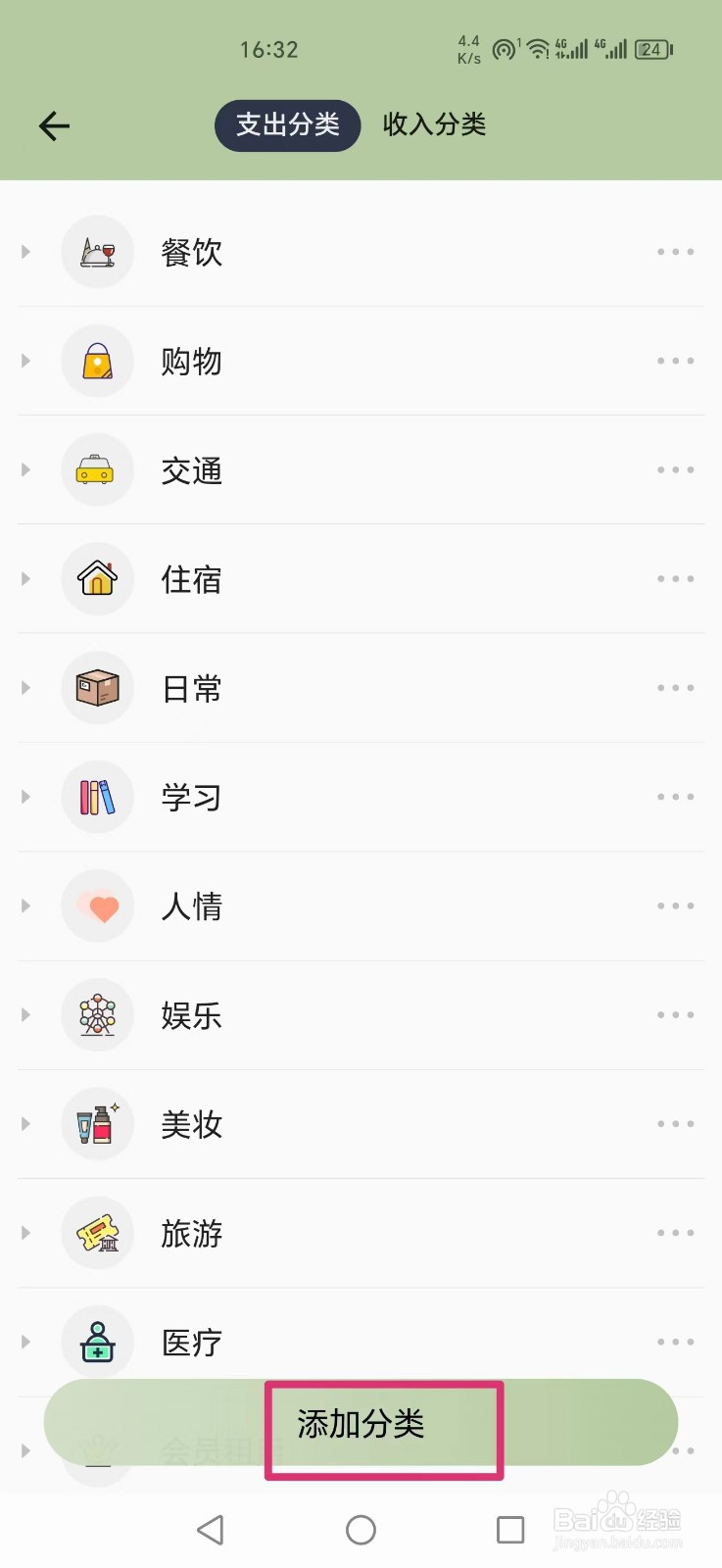
Task: Switch to the 收入分类 tab
Action: click(434, 124)
